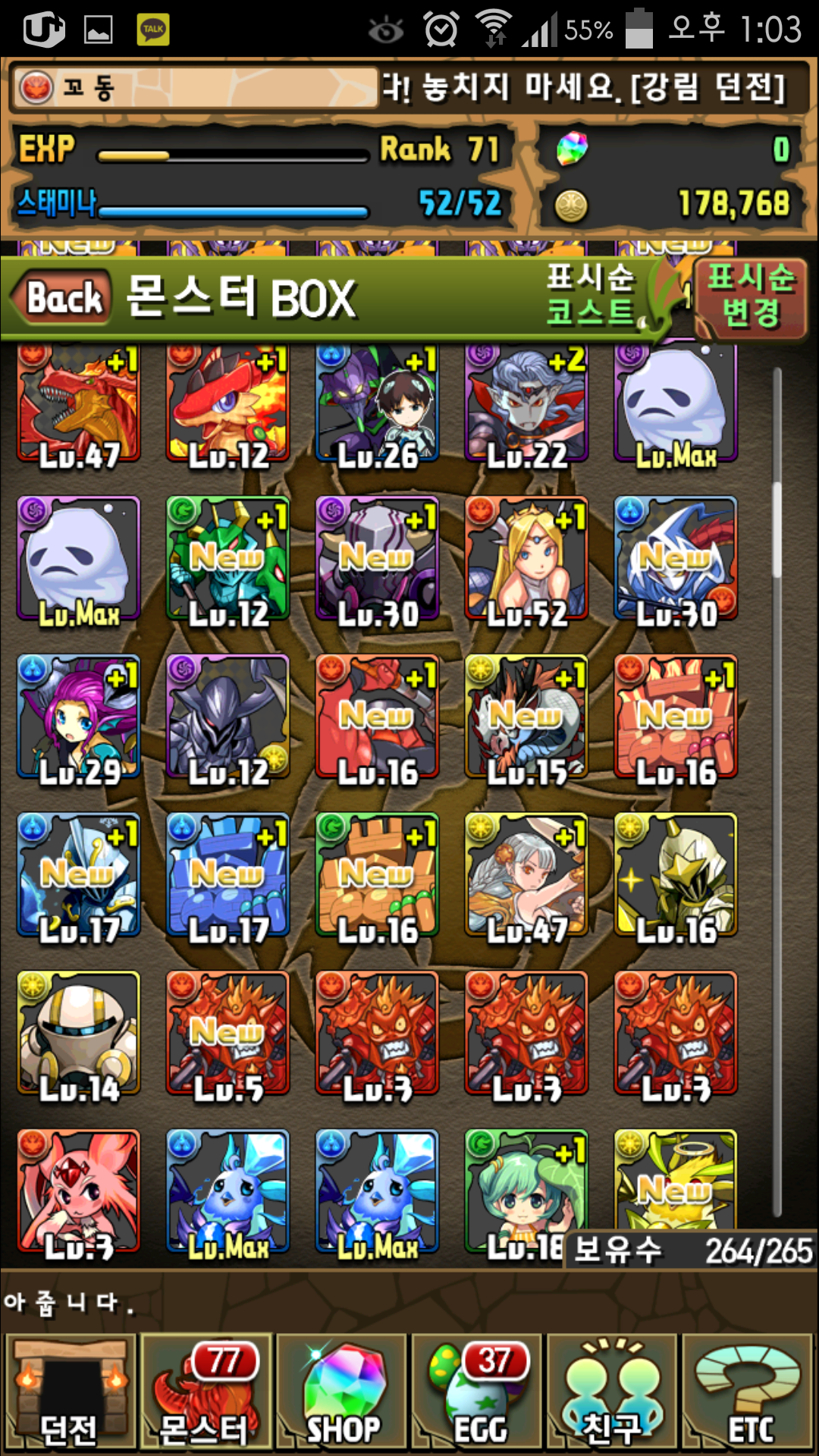The image size is (819, 1456).
Task: Open the blonde goddess monster Lv.52
Action: click(526, 560)
